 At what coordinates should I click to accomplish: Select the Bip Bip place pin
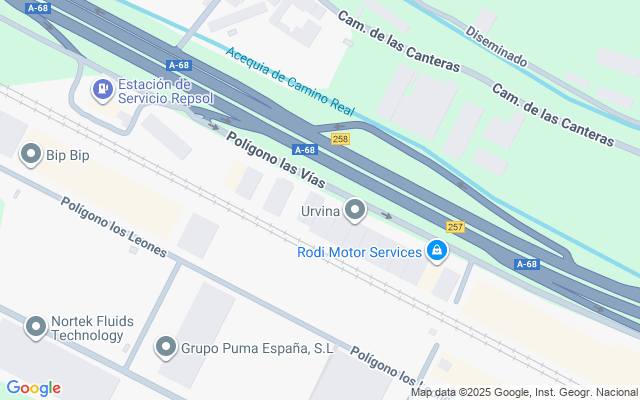(x=31, y=155)
